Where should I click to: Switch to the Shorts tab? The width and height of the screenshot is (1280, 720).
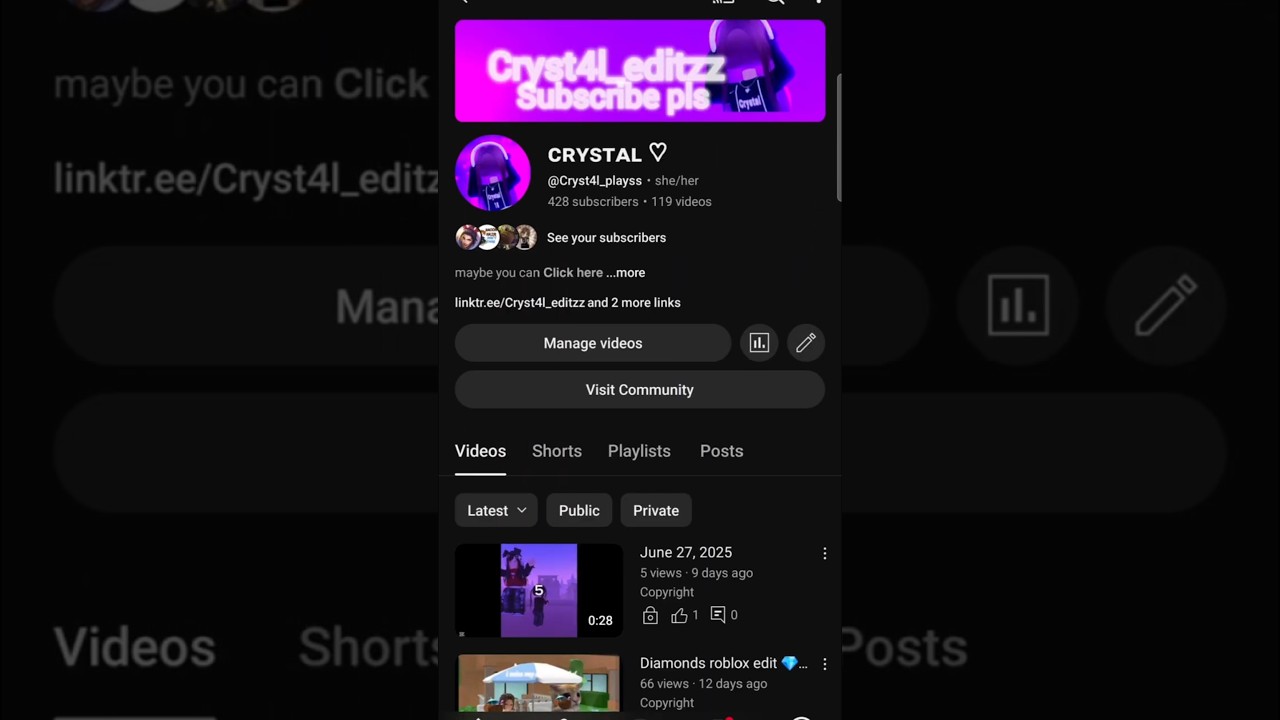click(x=556, y=451)
